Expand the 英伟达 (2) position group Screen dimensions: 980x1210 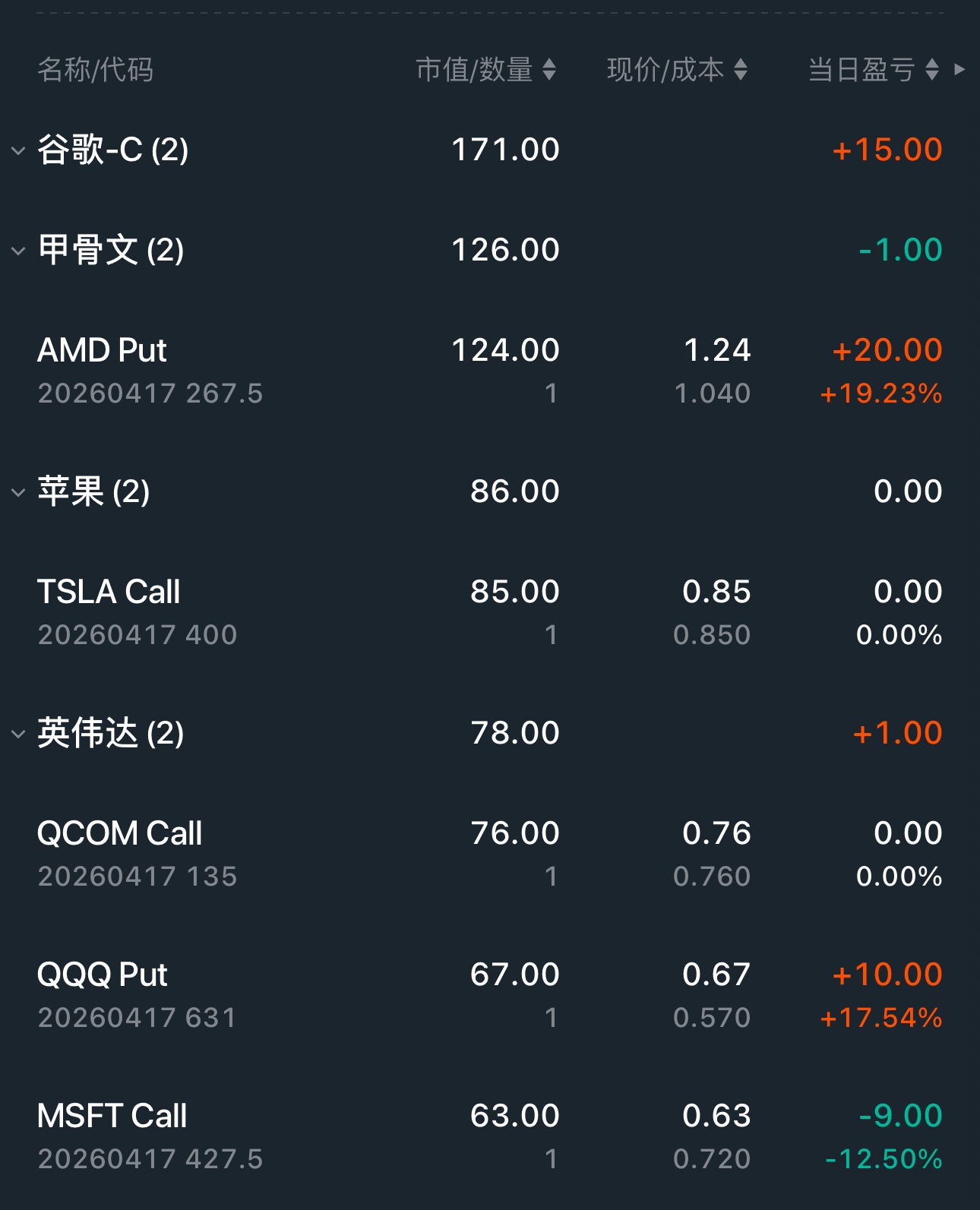pos(18,734)
